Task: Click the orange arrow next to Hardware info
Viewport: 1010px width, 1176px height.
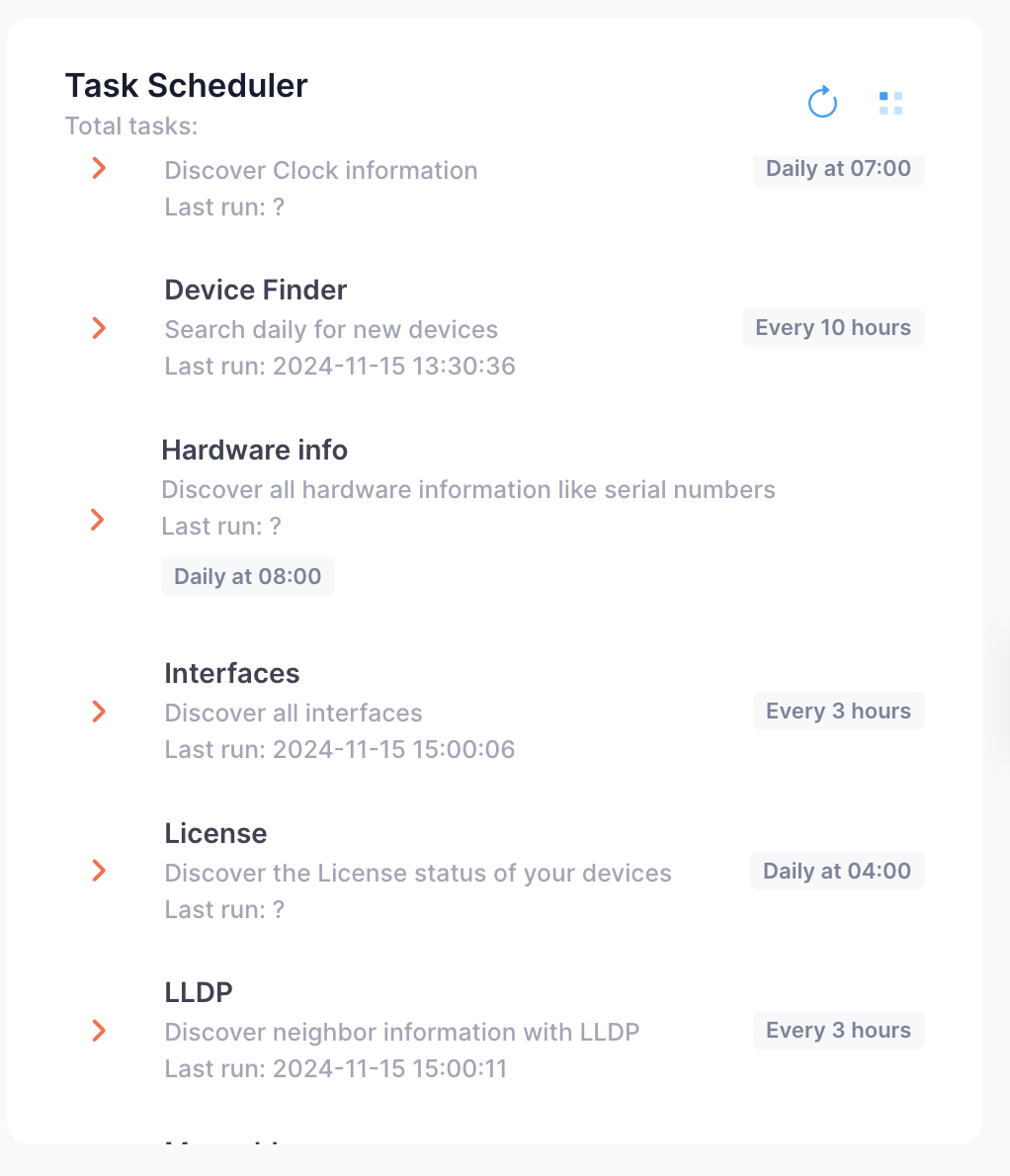Action: coord(98,520)
